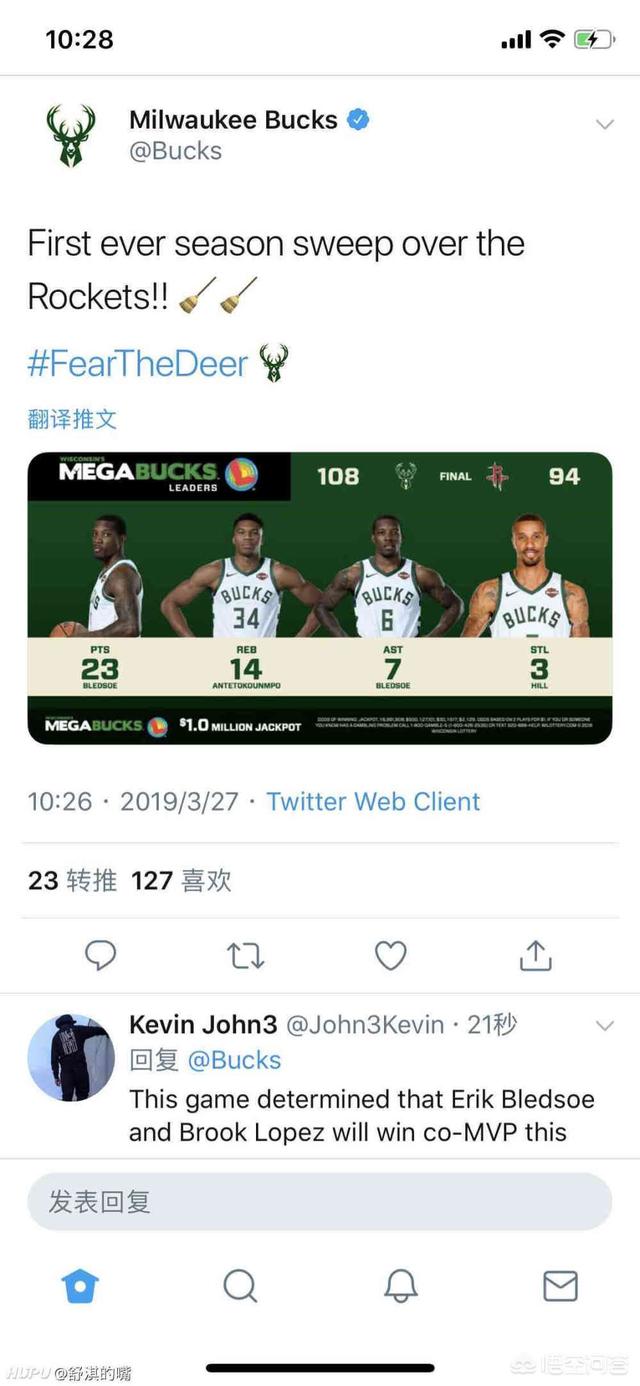The width and height of the screenshot is (640, 1386).
Task: Retweet the Bucks tweet
Action: (245, 956)
